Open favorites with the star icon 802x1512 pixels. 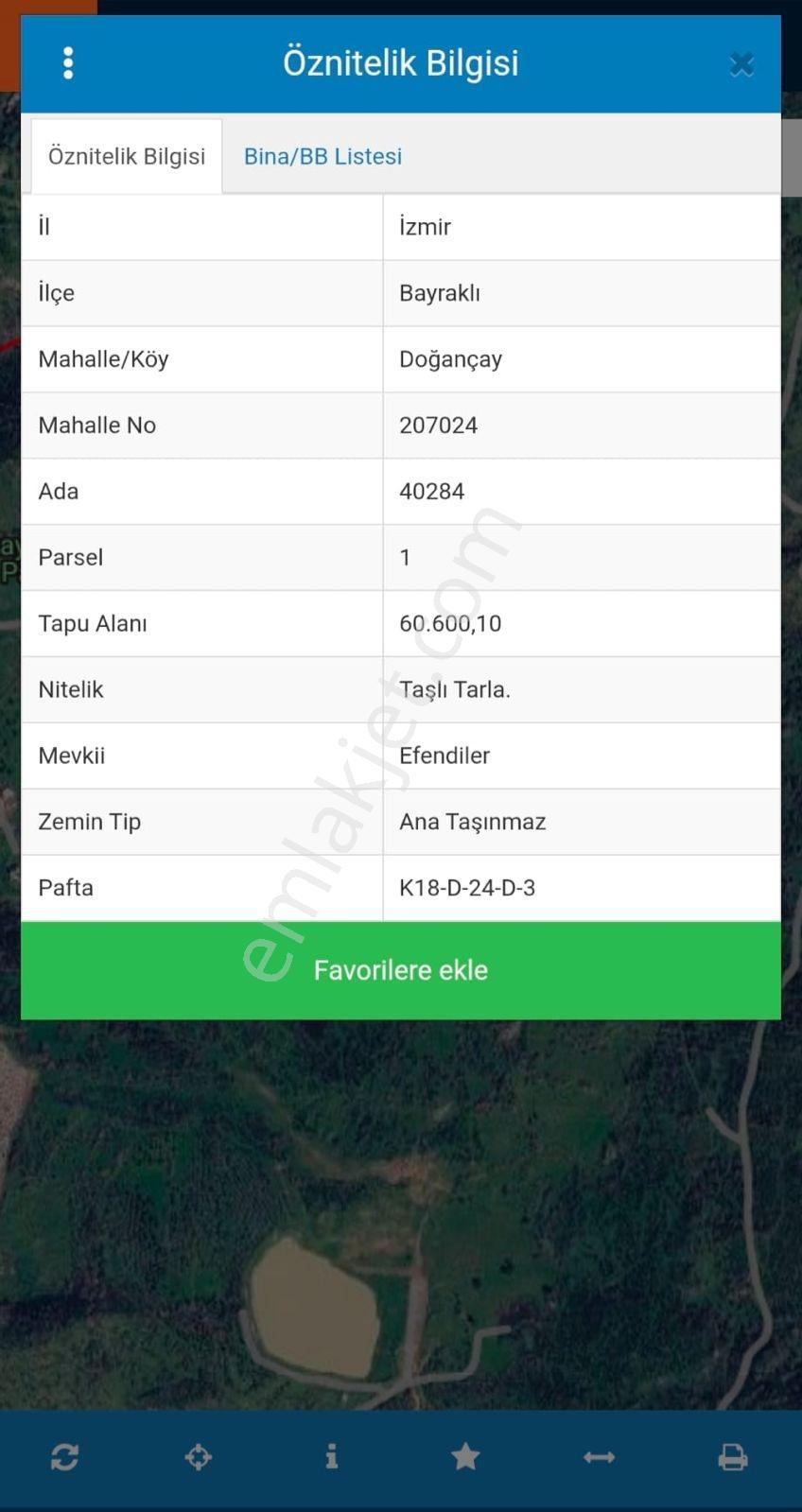465,1457
